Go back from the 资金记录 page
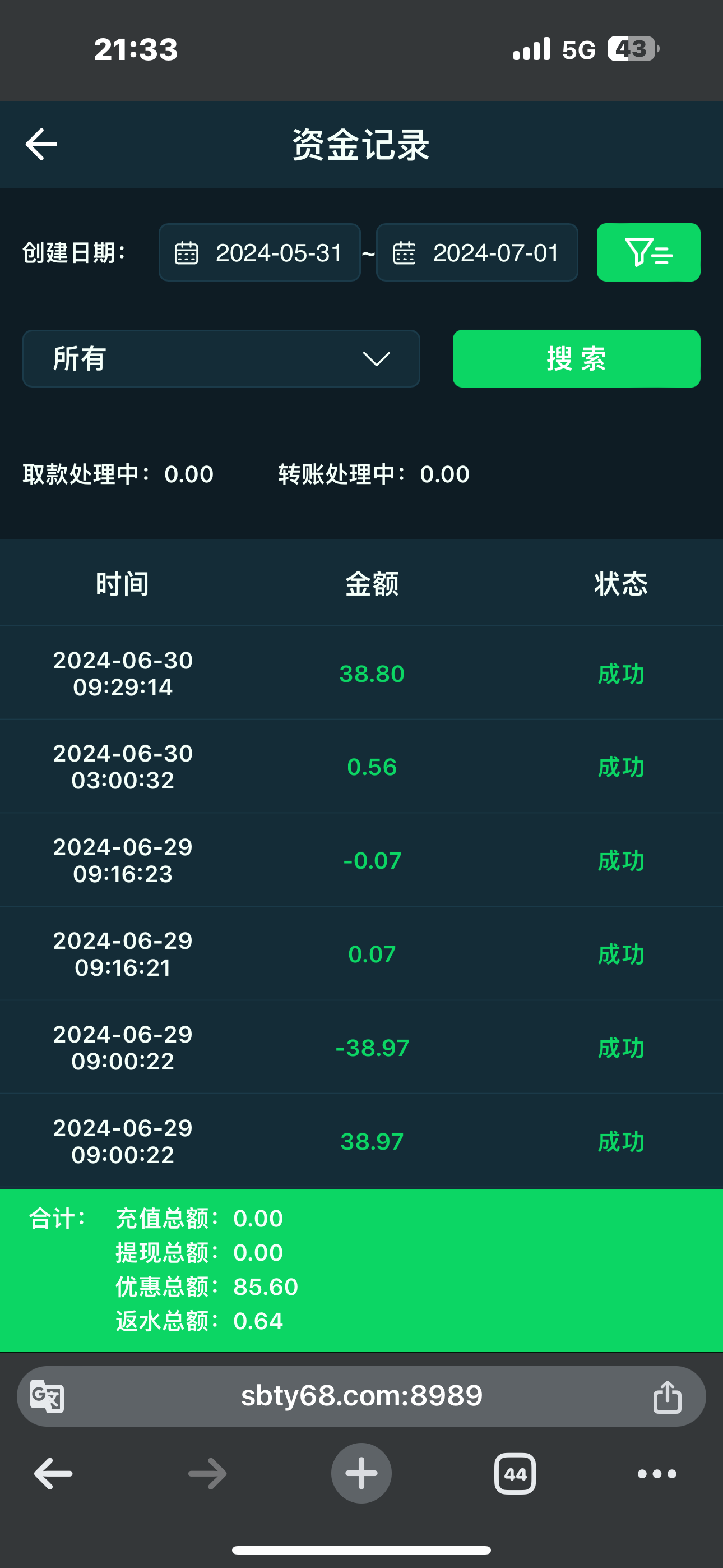The image size is (723, 1568). 41,144
